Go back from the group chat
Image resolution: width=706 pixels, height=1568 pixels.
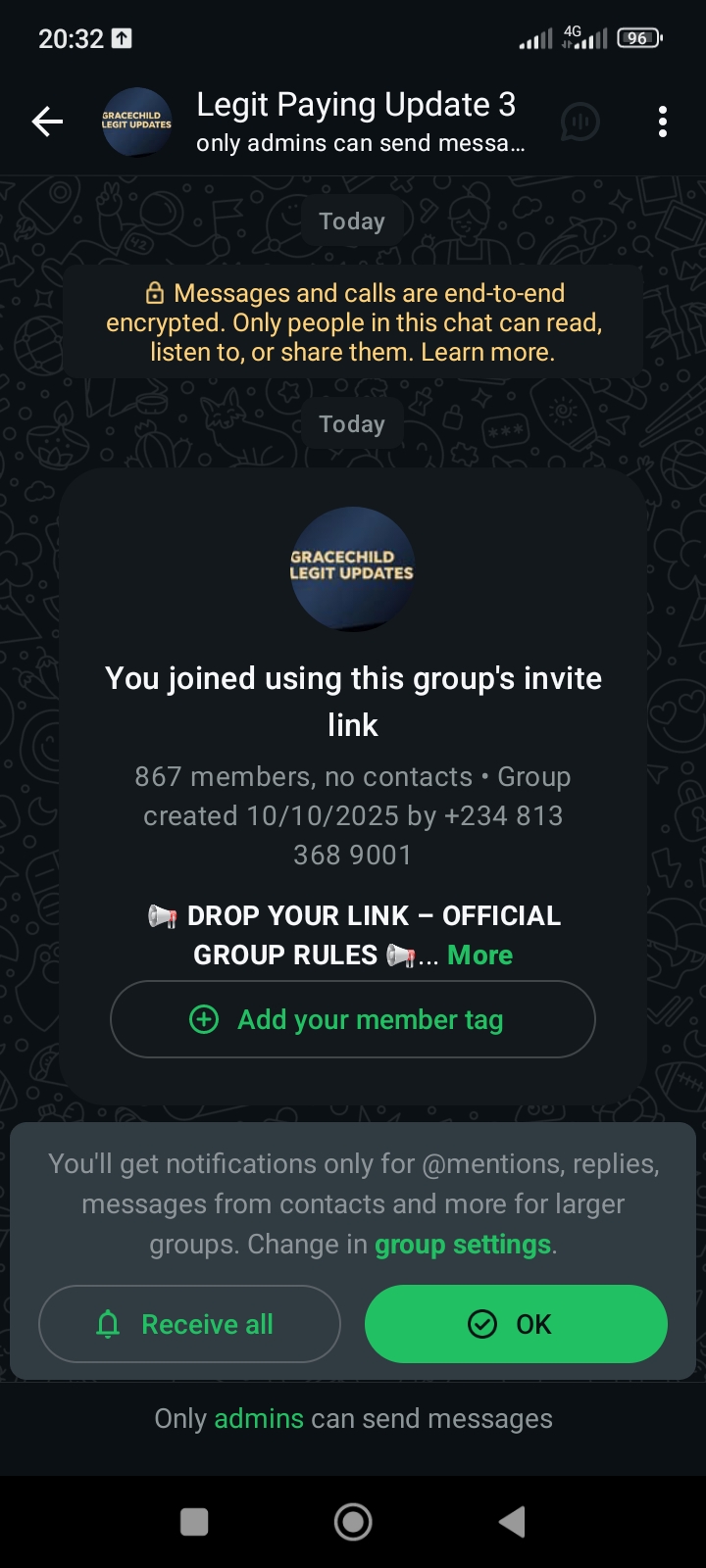(x=47, y=122)
